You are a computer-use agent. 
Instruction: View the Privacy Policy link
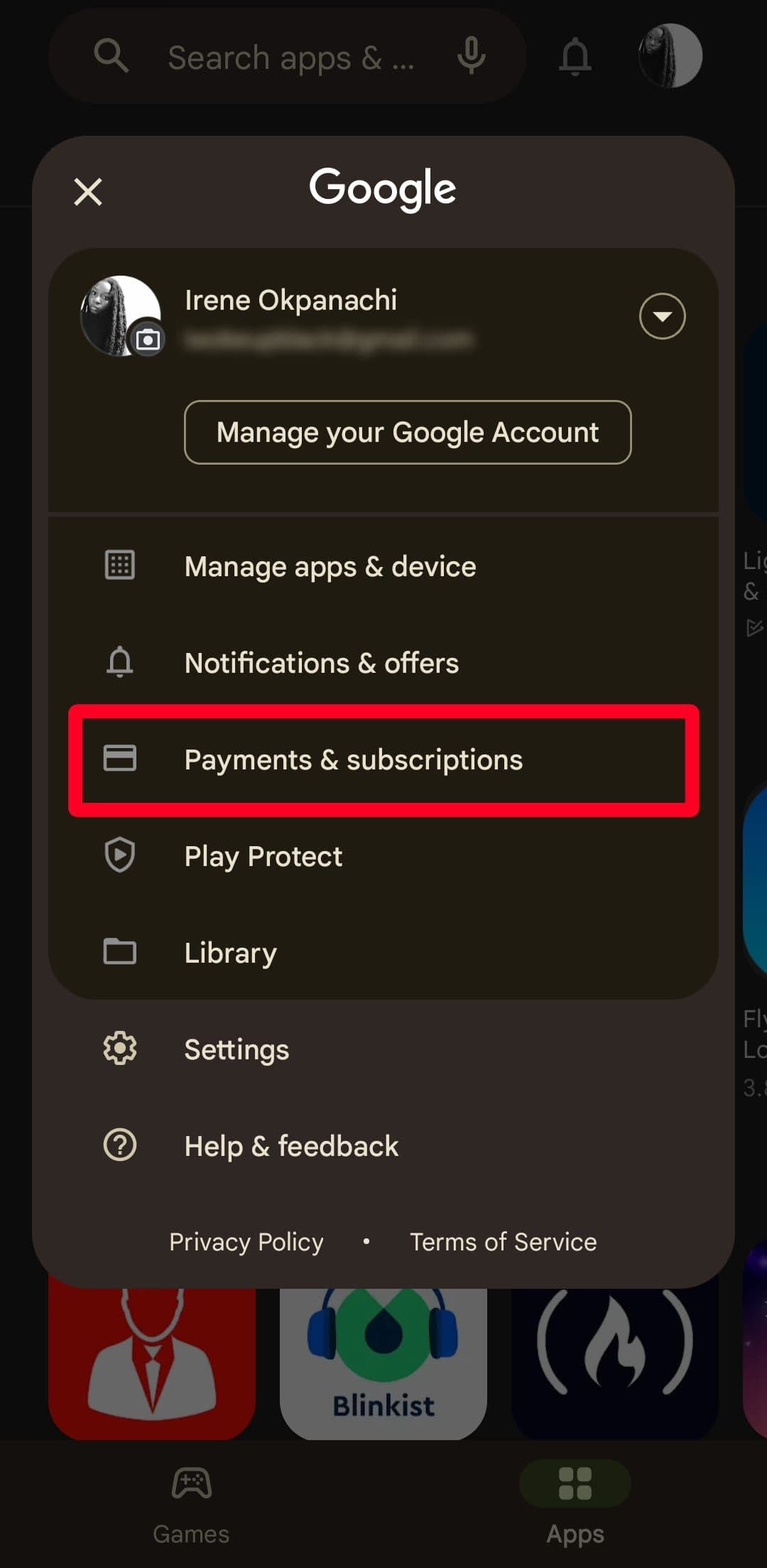[x=246, y=1242]
